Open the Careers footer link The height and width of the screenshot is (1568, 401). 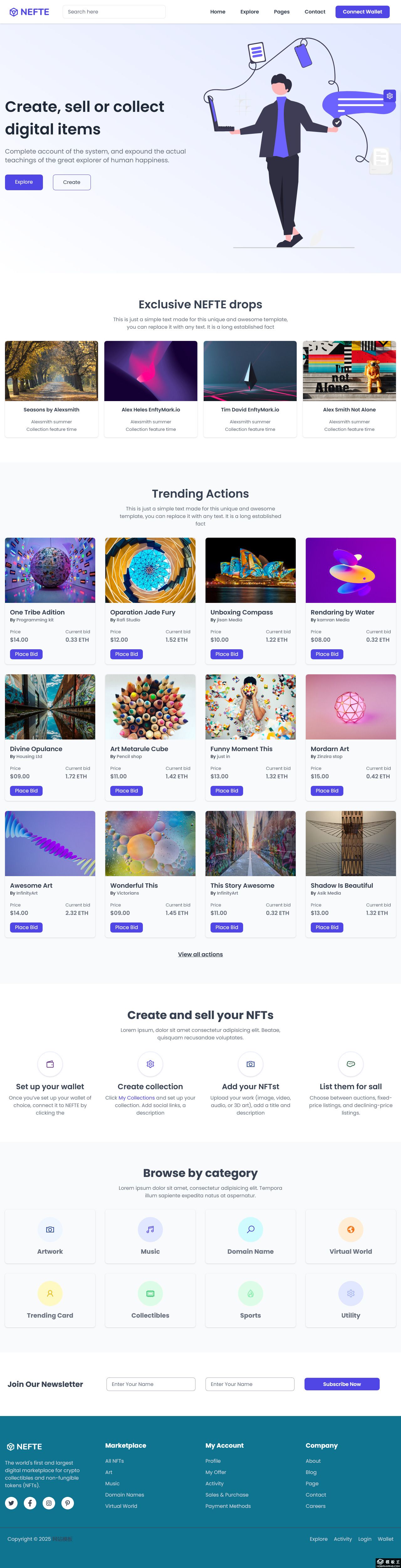click(315, 1506)
